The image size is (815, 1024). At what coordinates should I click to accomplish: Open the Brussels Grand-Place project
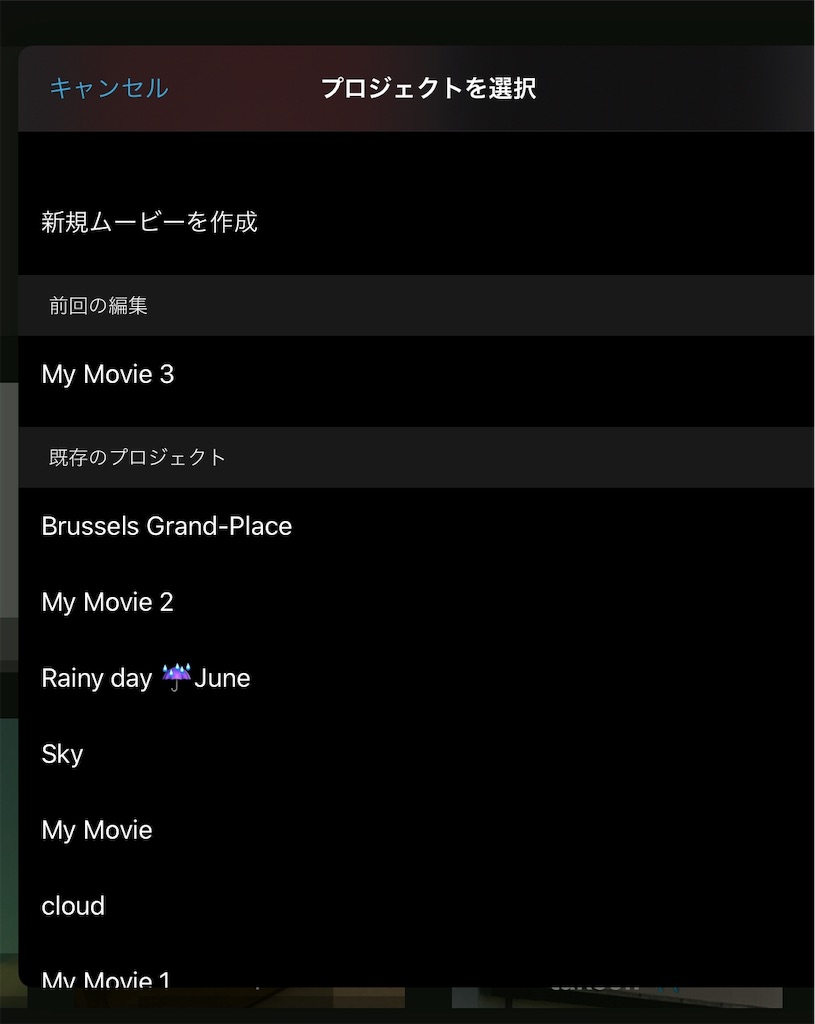click(166, 526)
